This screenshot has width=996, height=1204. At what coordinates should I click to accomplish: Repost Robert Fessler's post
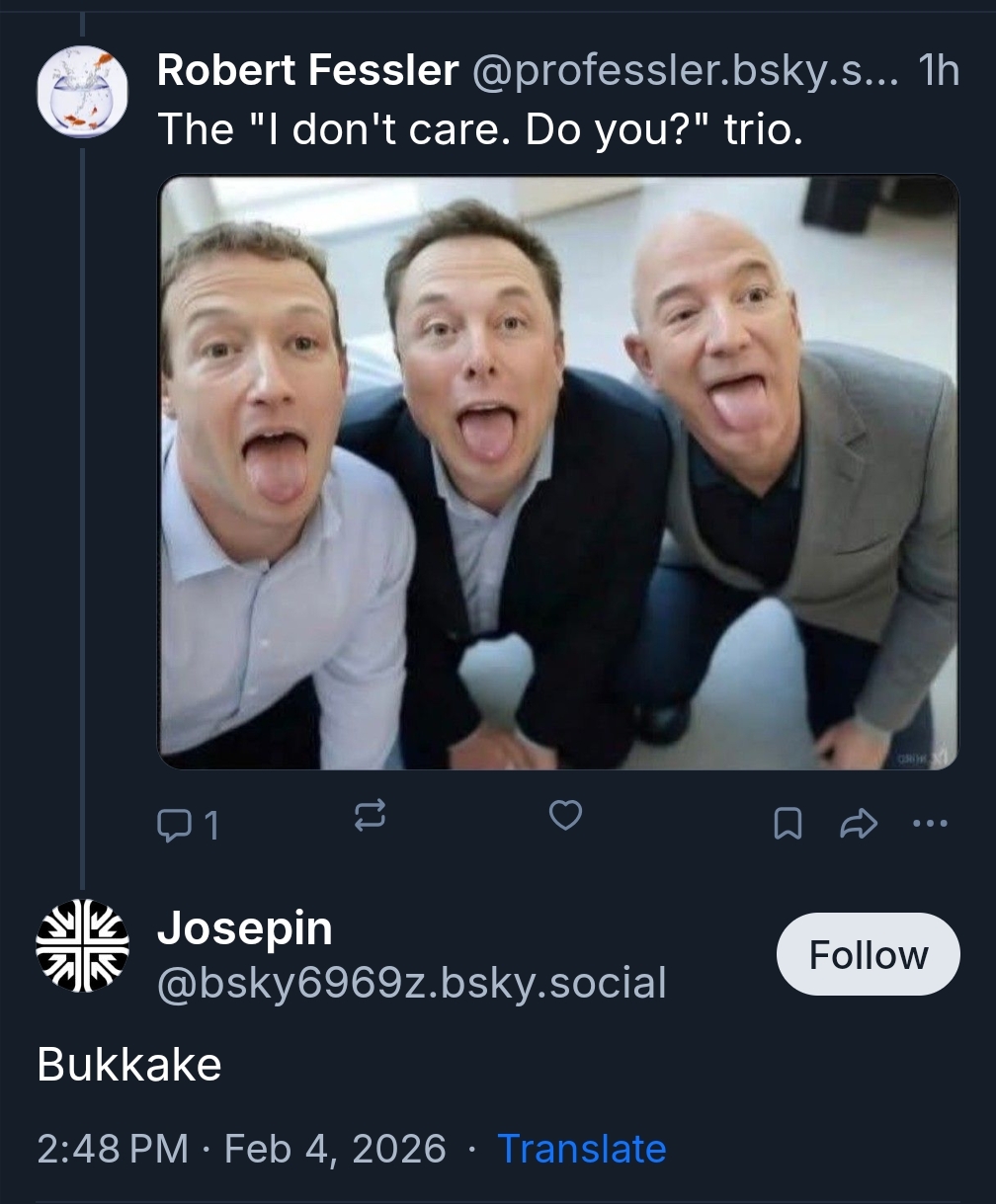pyautogui.click(x=368, y=816)
